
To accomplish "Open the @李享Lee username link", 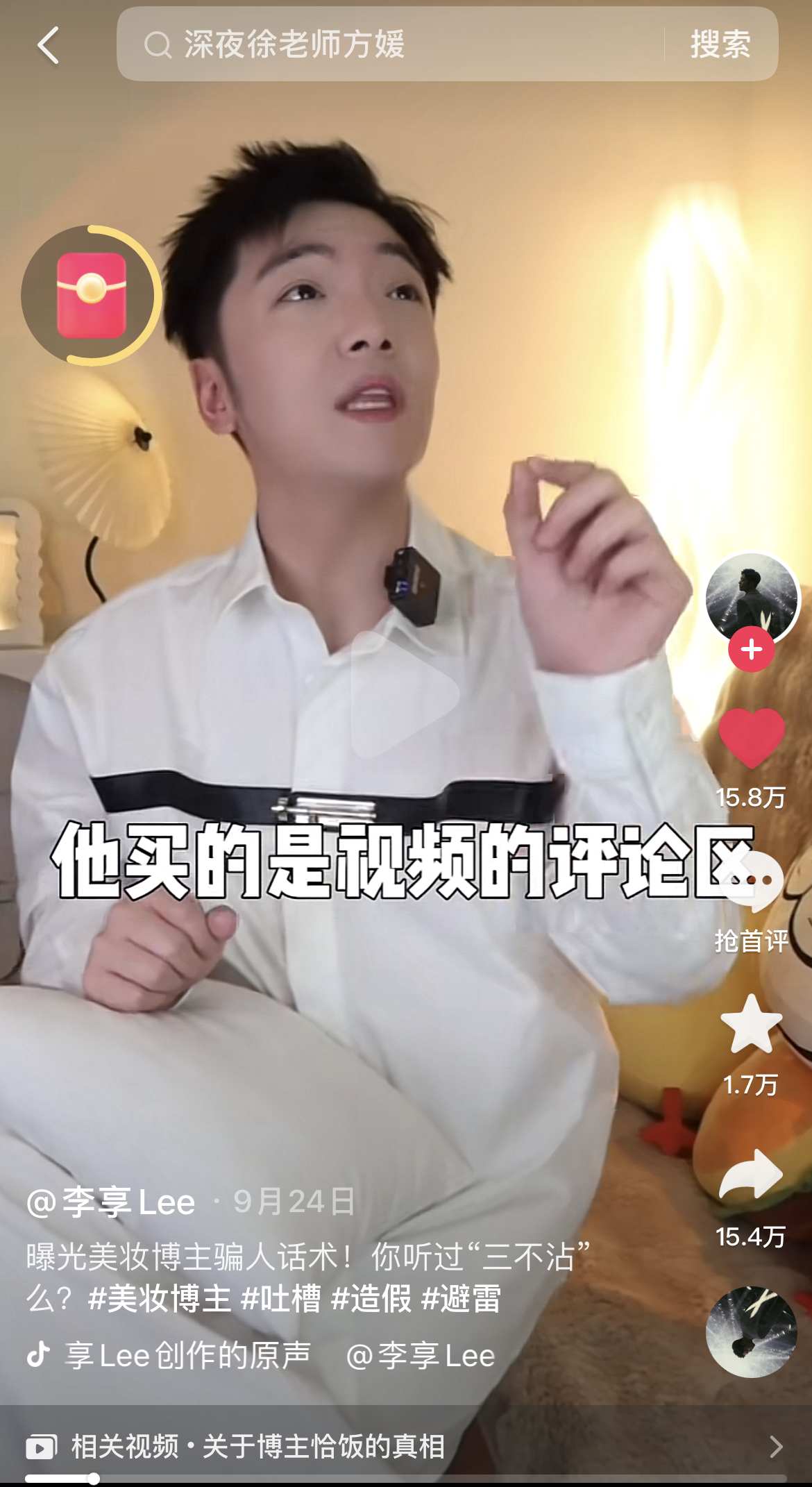I will coord(111,1202).
